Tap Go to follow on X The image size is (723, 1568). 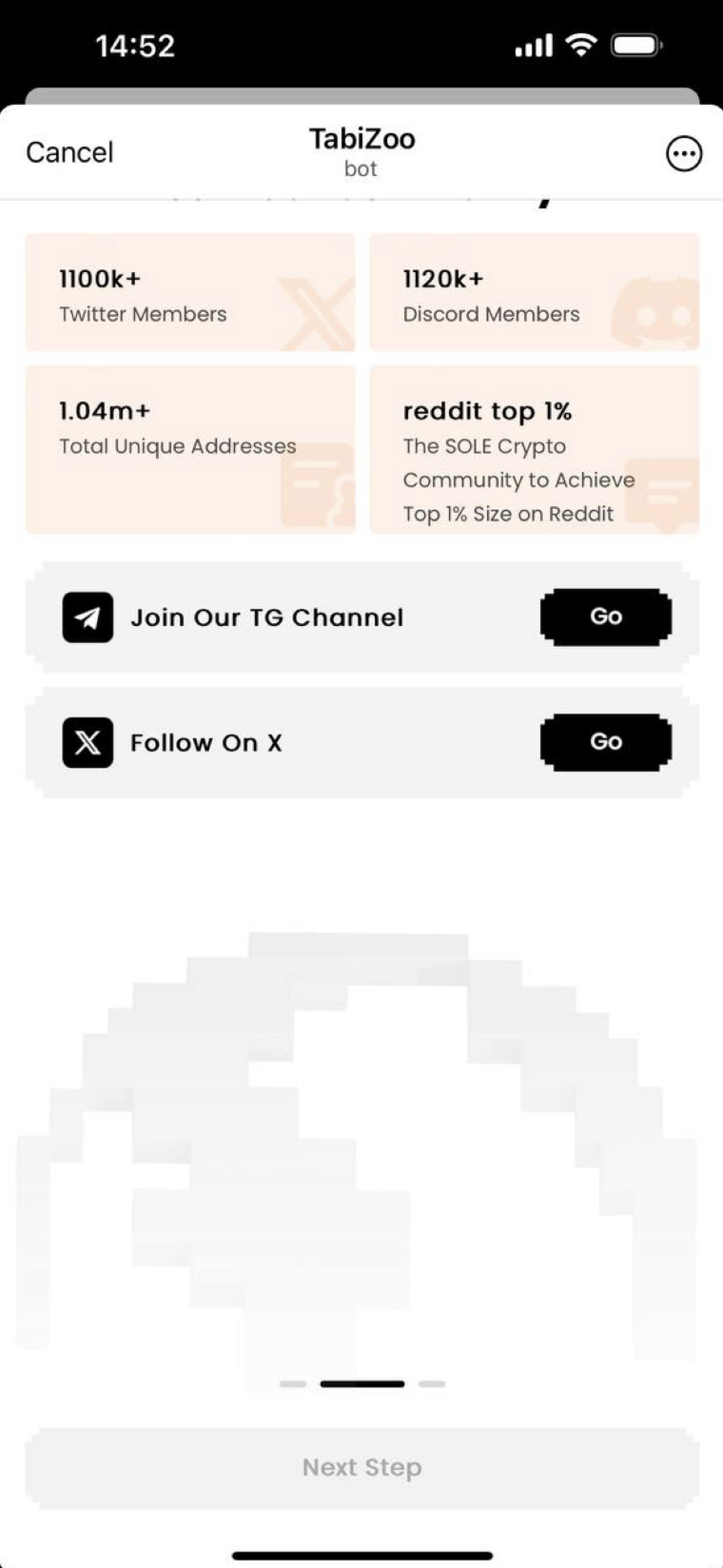(606, 742)
